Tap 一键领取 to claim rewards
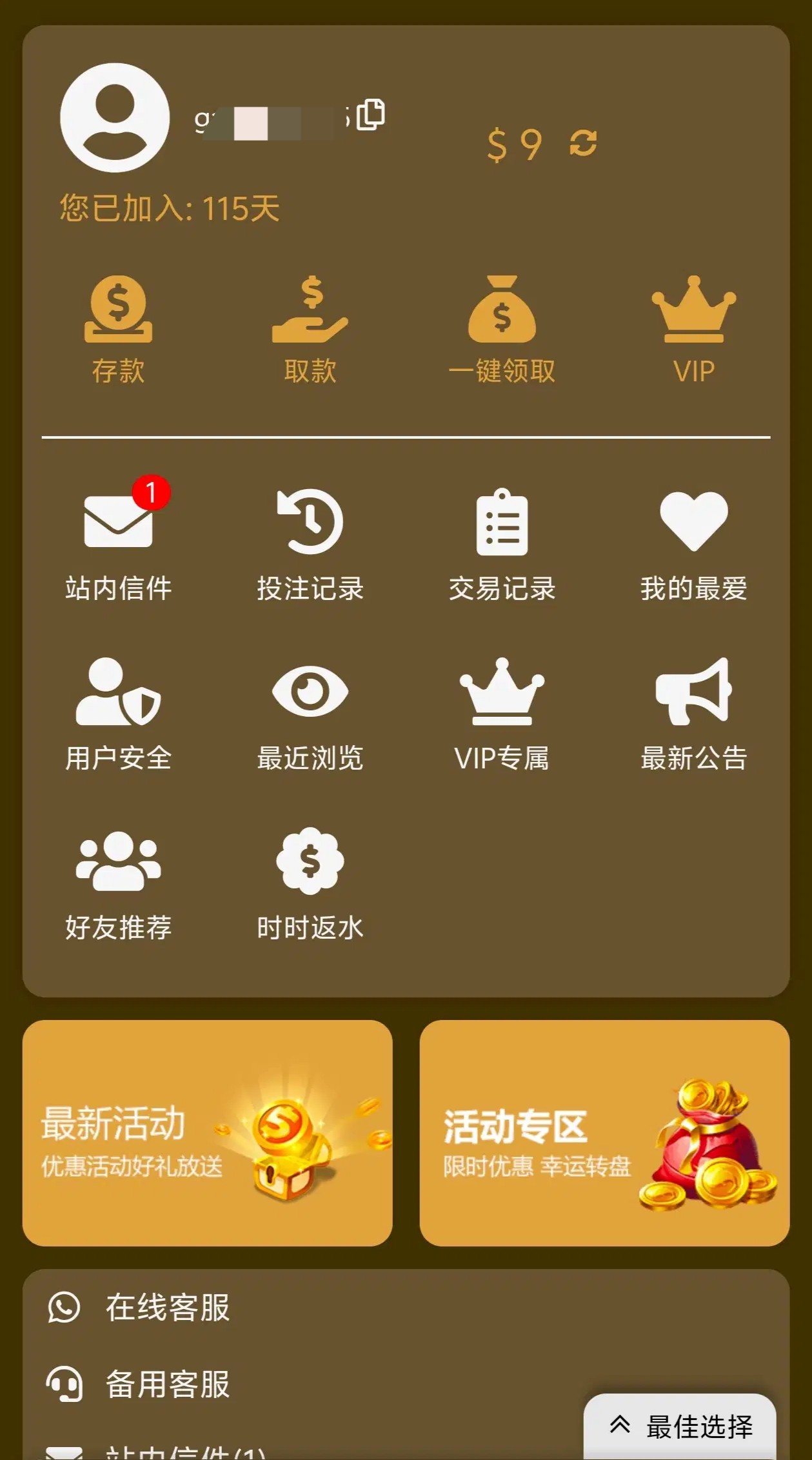The height and width of the screenshot is (1460, 812). (x=502, y=329)
